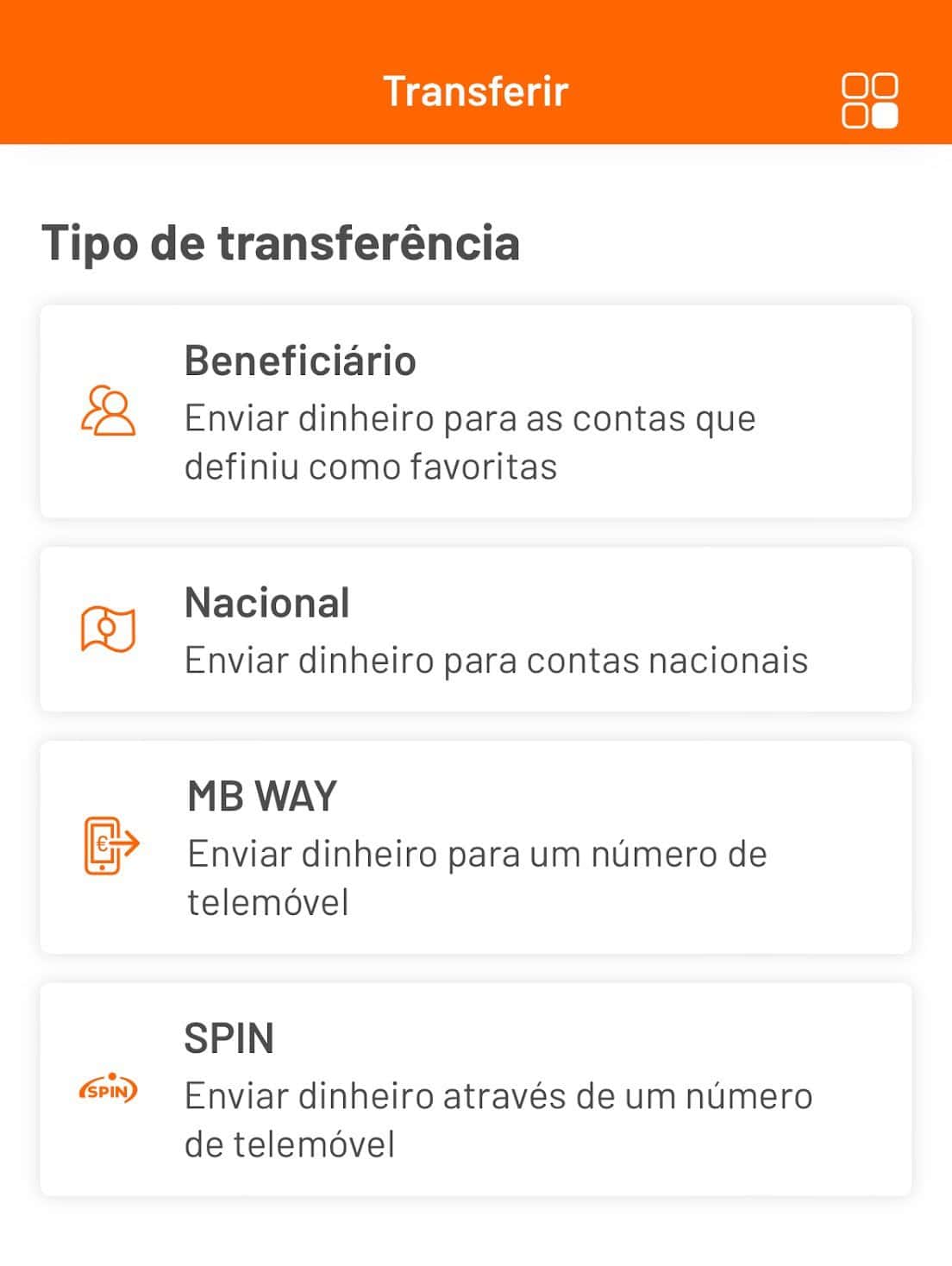The height and width of the screenshot is (1266, 952).
Task: Click the SPIN logo icon
Action: coord(107,1088)
